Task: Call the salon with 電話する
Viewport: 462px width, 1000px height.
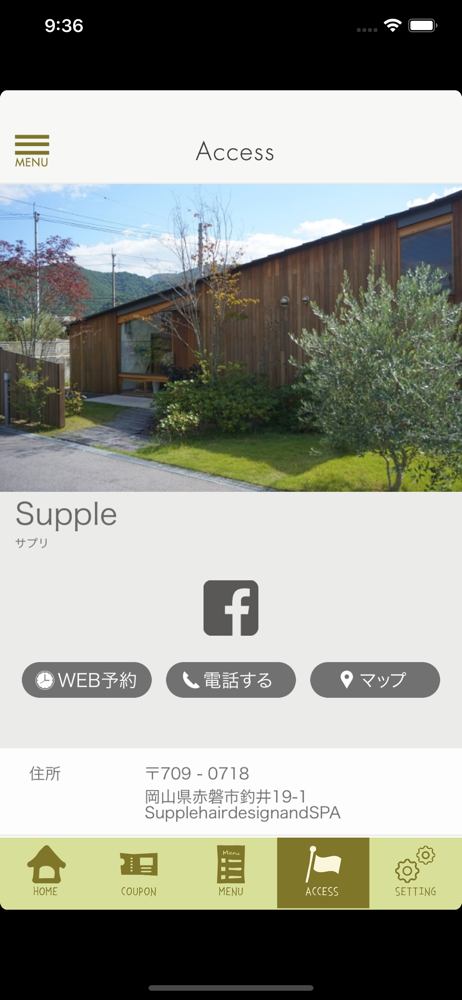Action: click(231, 680)
